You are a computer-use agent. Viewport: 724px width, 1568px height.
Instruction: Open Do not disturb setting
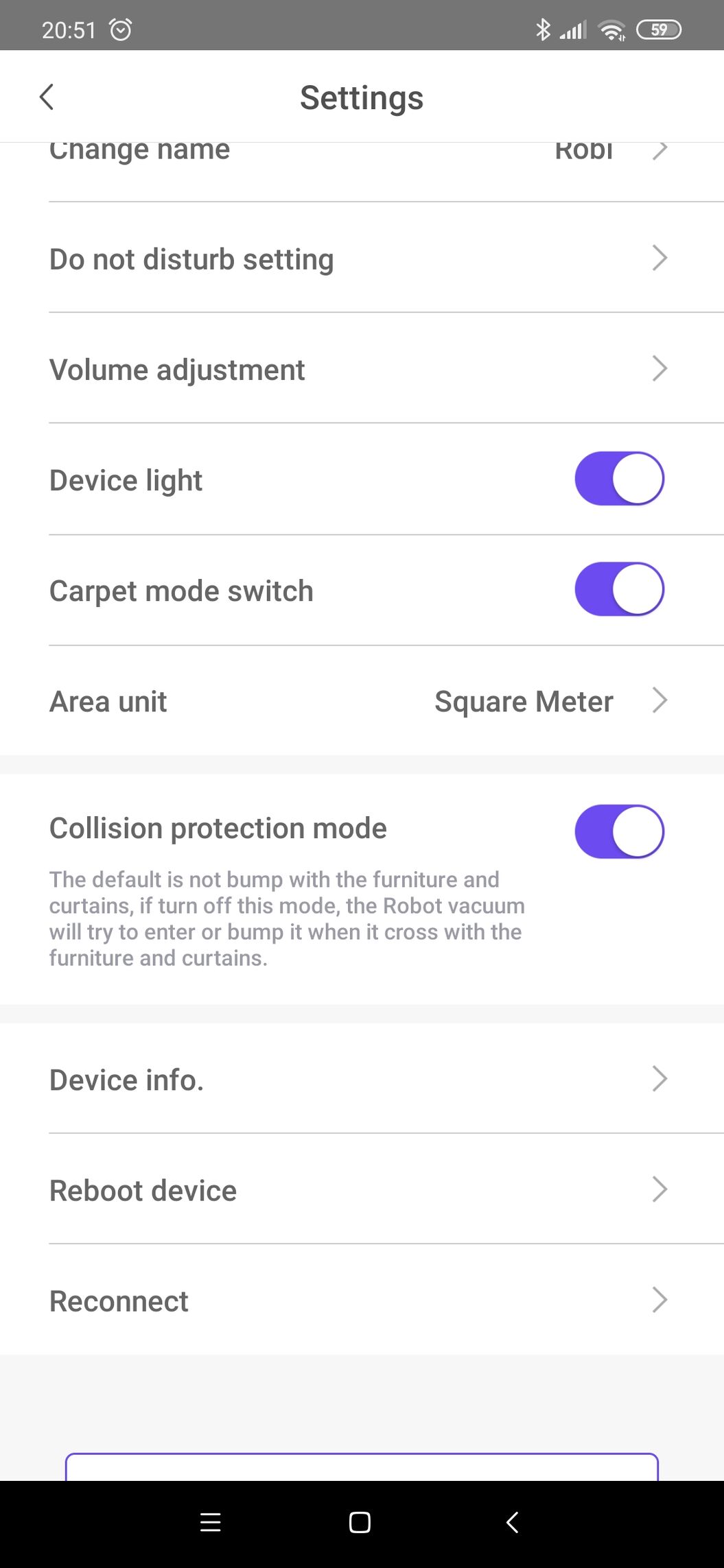(x=357, y=259)
